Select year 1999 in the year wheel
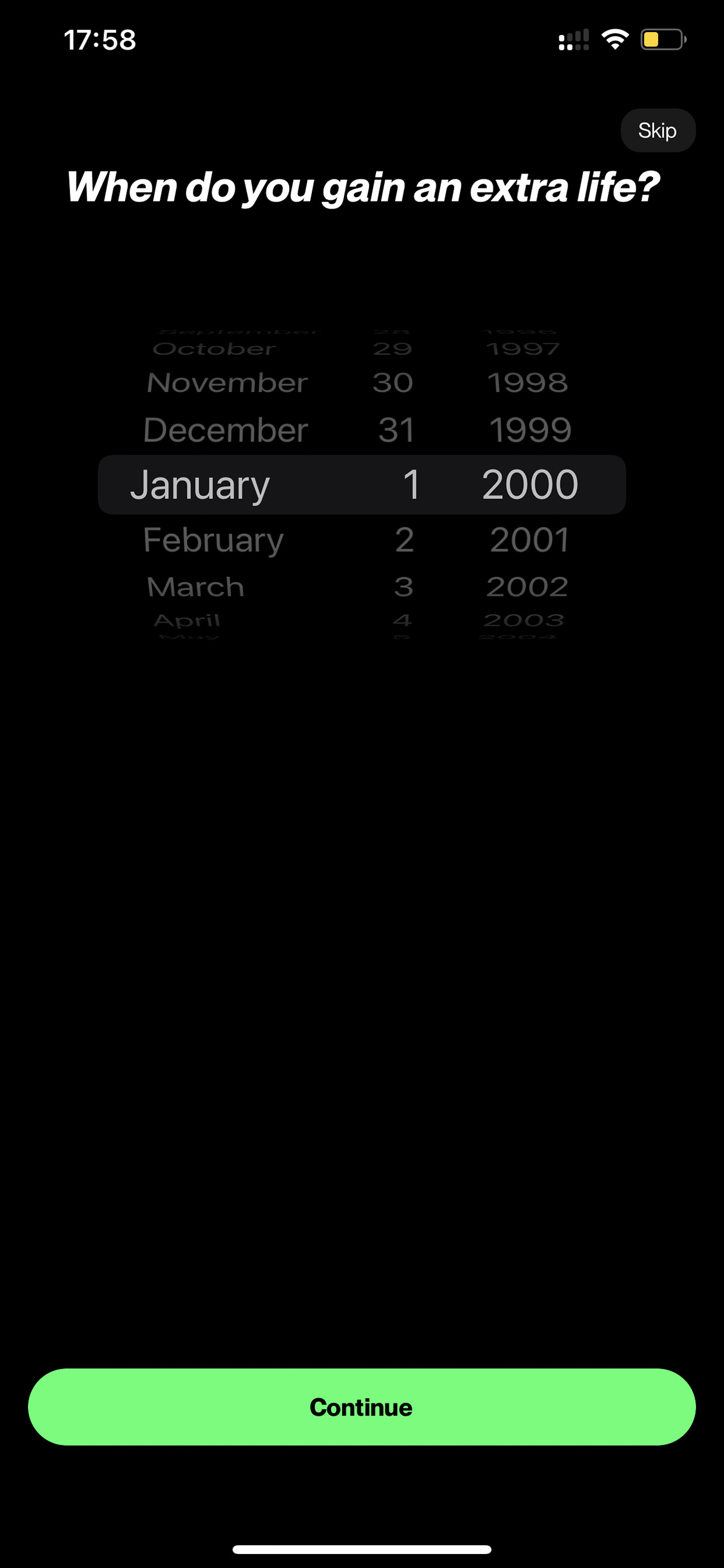 530,430
